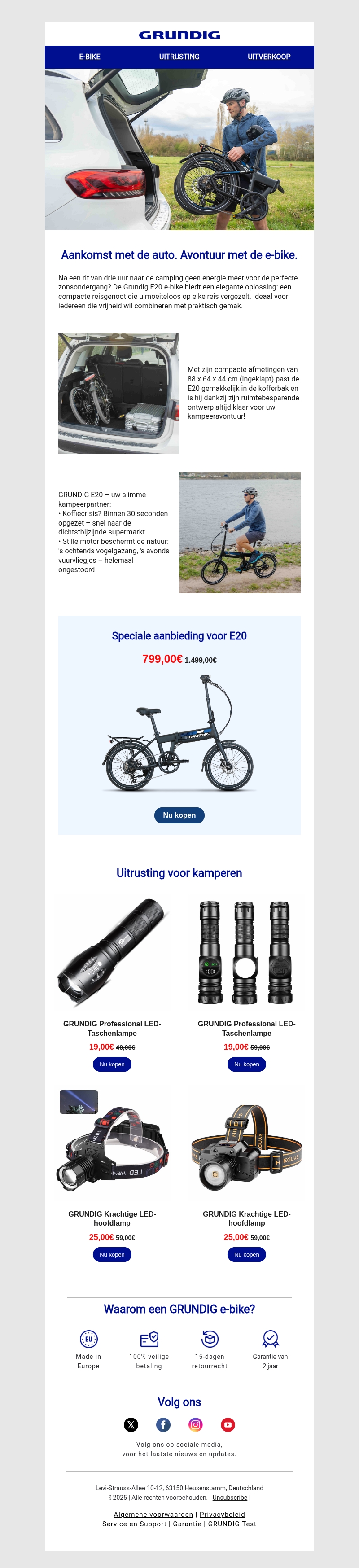Open Algemene voorwaarden
This screenshot has height=1568, width=359.
tap(153, 1515)
